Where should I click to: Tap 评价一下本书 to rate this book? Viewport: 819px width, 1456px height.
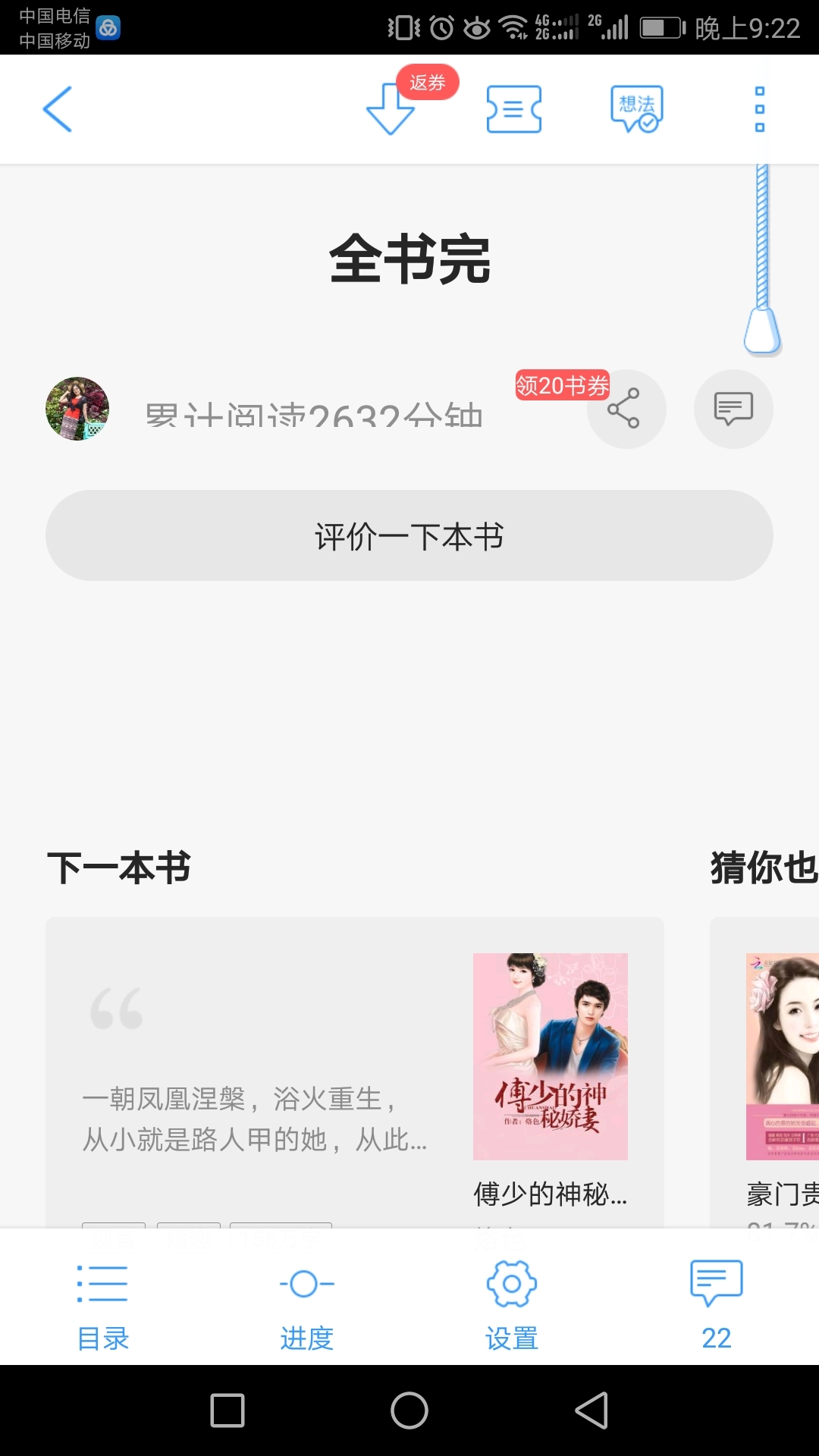pos(409,535)
